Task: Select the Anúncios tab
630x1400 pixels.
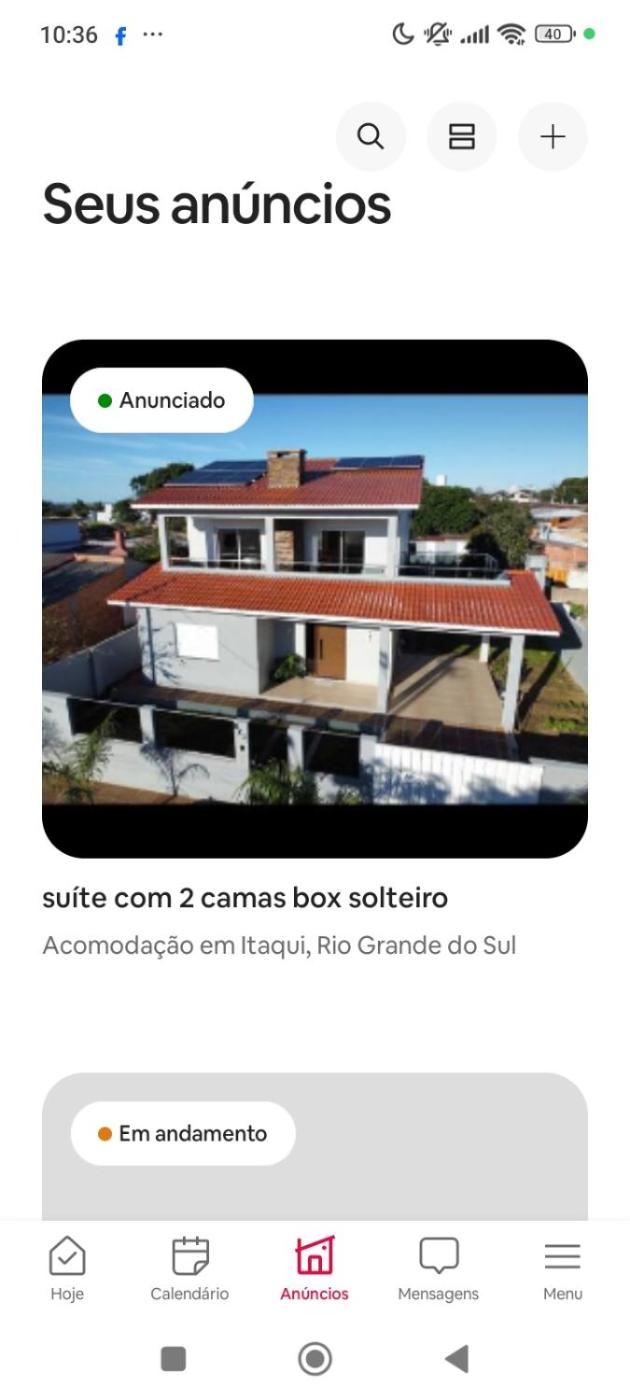Action: [x=314, y=1268]
